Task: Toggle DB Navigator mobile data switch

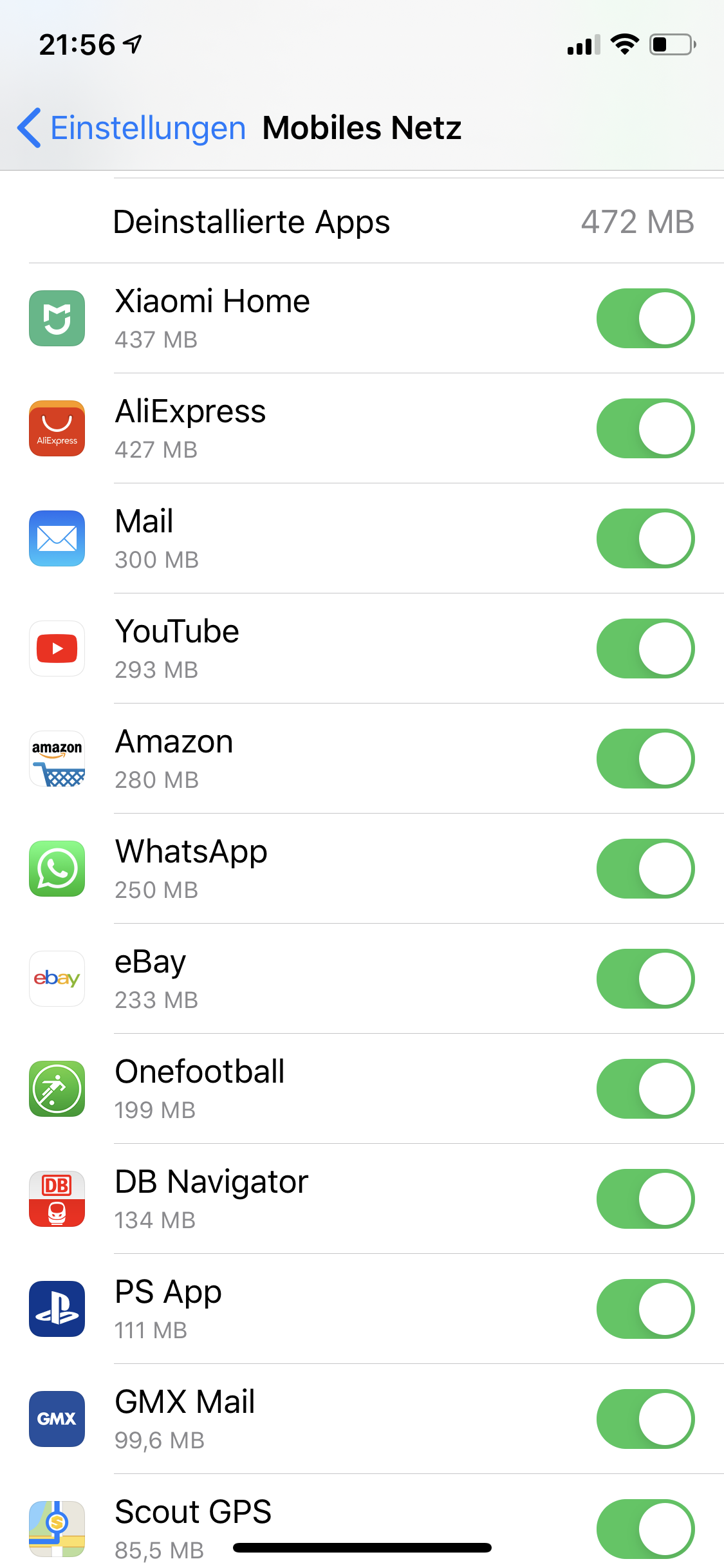Action: [645, 1199]
